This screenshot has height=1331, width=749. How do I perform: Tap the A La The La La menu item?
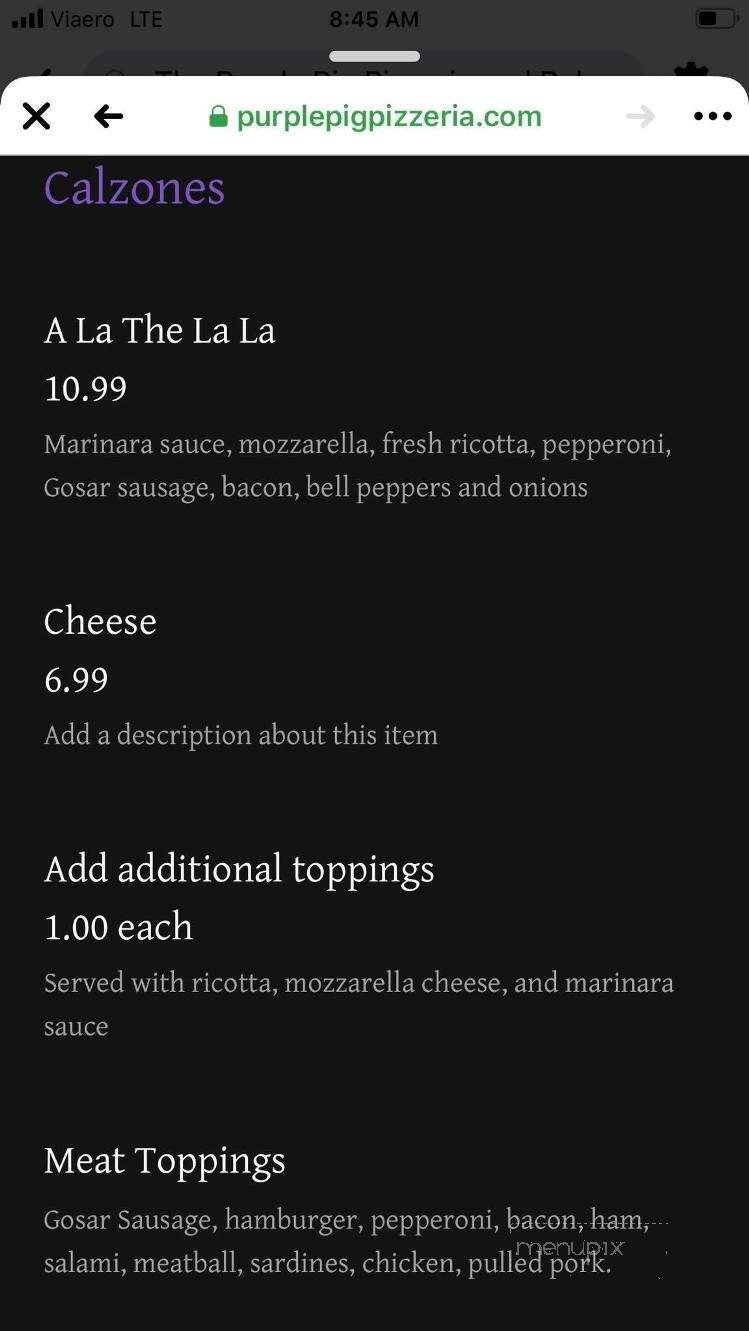pos(159,330)
